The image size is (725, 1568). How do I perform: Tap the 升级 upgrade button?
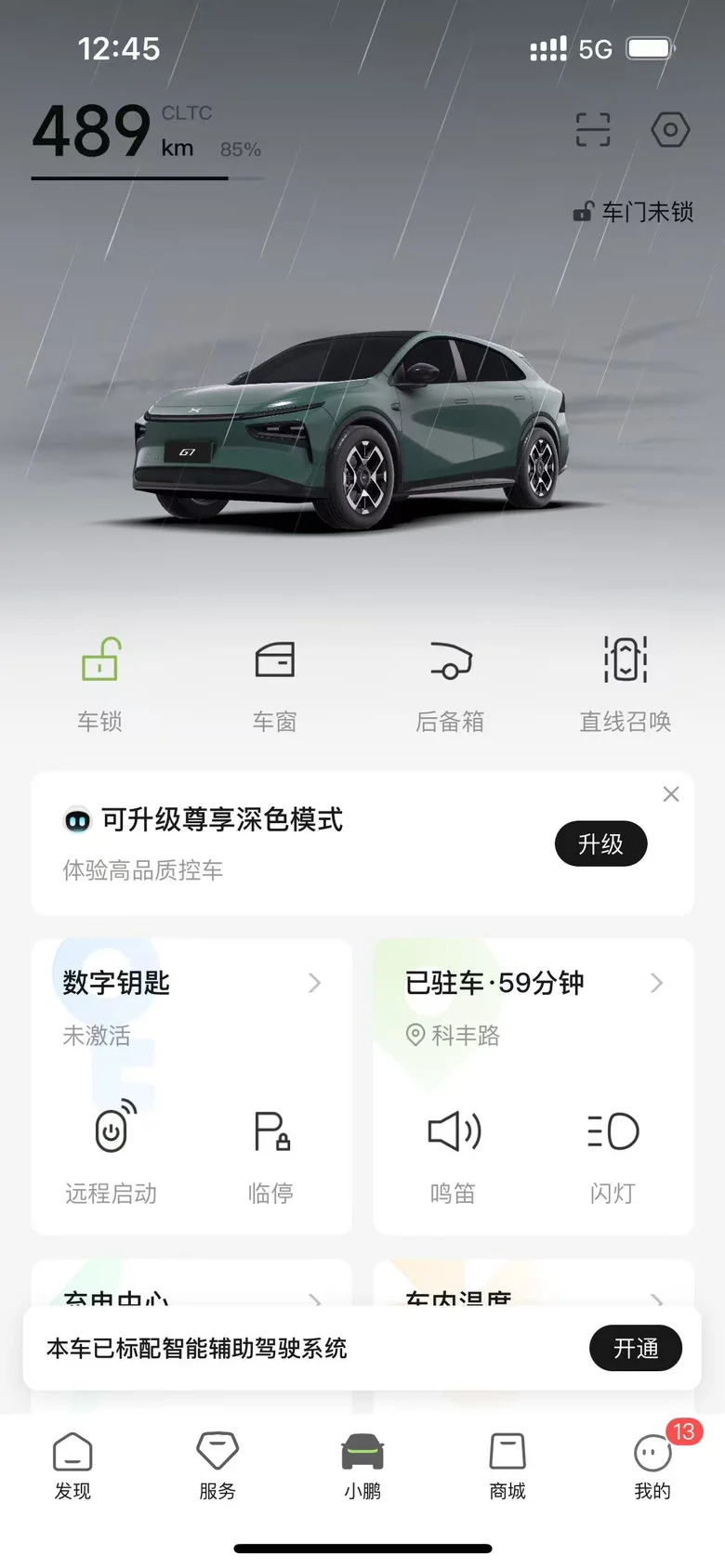coord(601,843)
